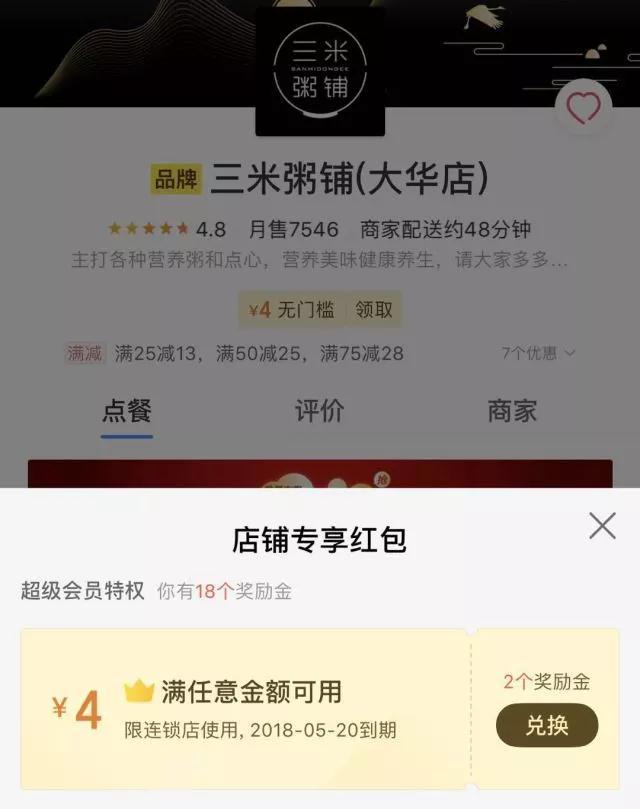Image resolution: width=640 pixels, height=809 pixels.
Task: Claim the ¥4 无门槛 coupon with 领取
Action: point(374,310)
